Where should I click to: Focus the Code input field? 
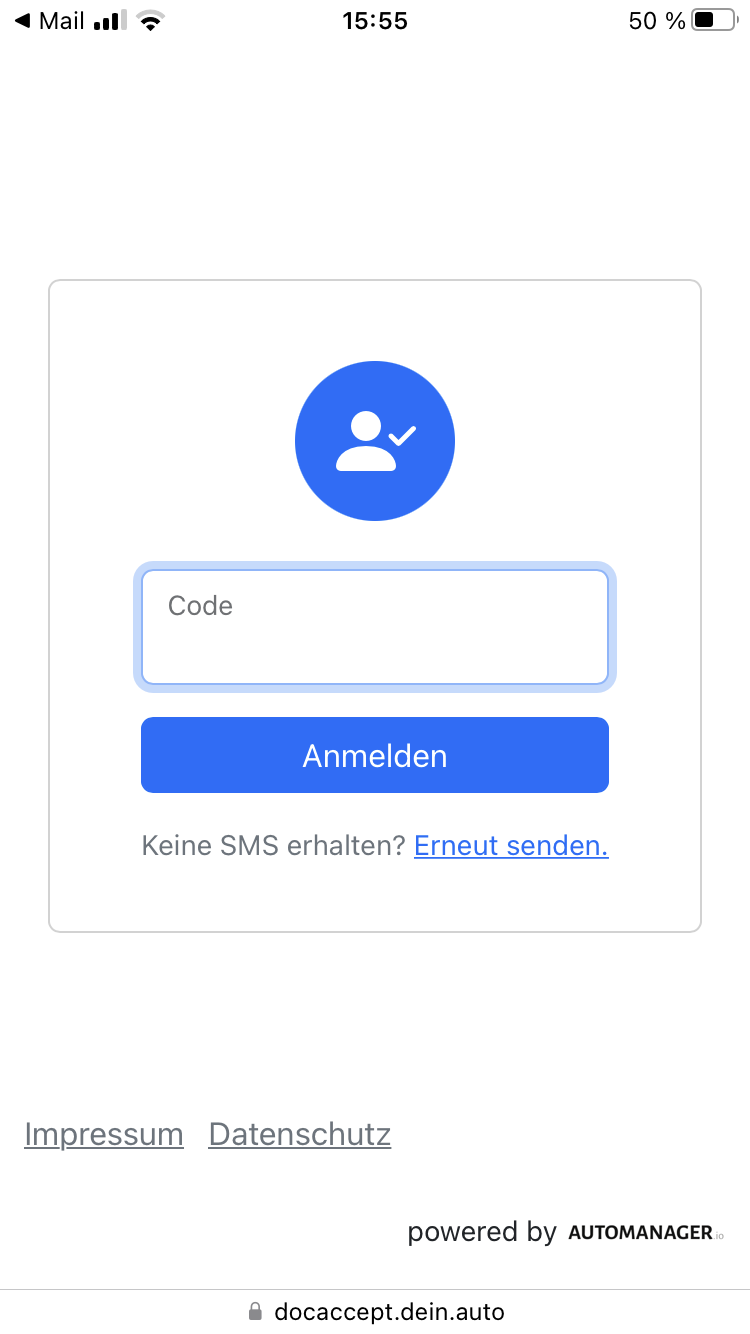pos(375,627)
